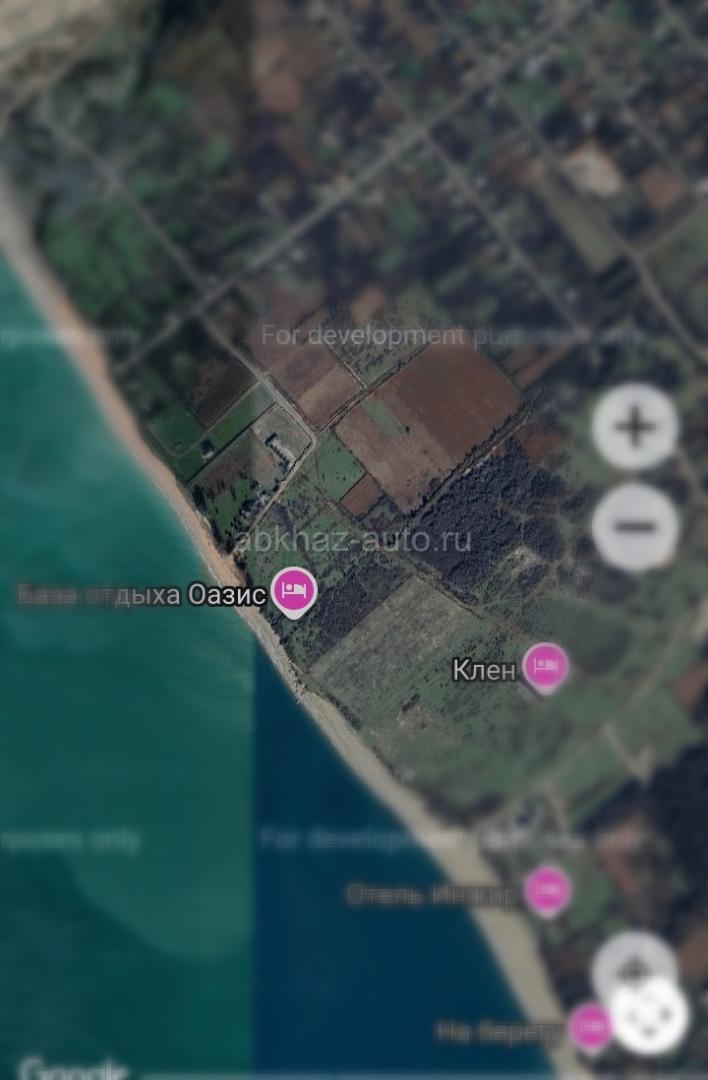Zoom out with the minus button

point(635,527)
